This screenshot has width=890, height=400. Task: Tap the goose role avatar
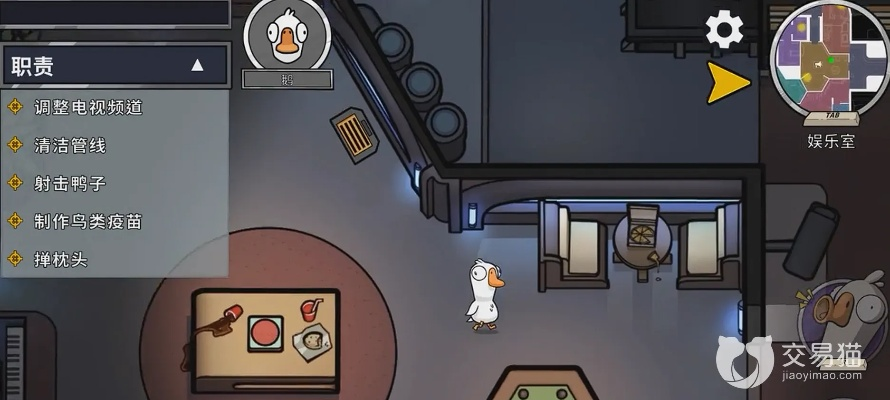[287, 37]
